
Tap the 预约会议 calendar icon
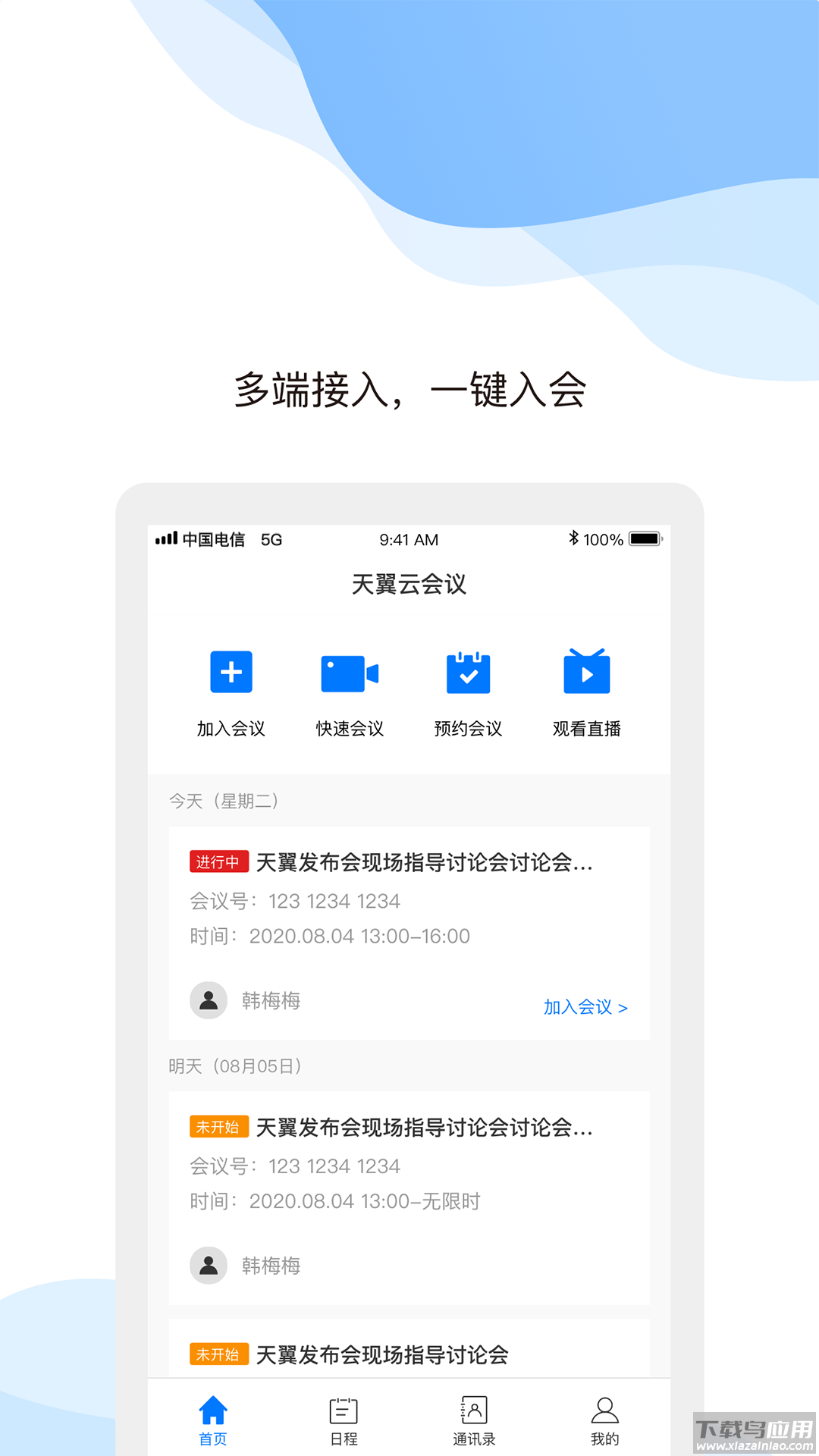(468, 672)
